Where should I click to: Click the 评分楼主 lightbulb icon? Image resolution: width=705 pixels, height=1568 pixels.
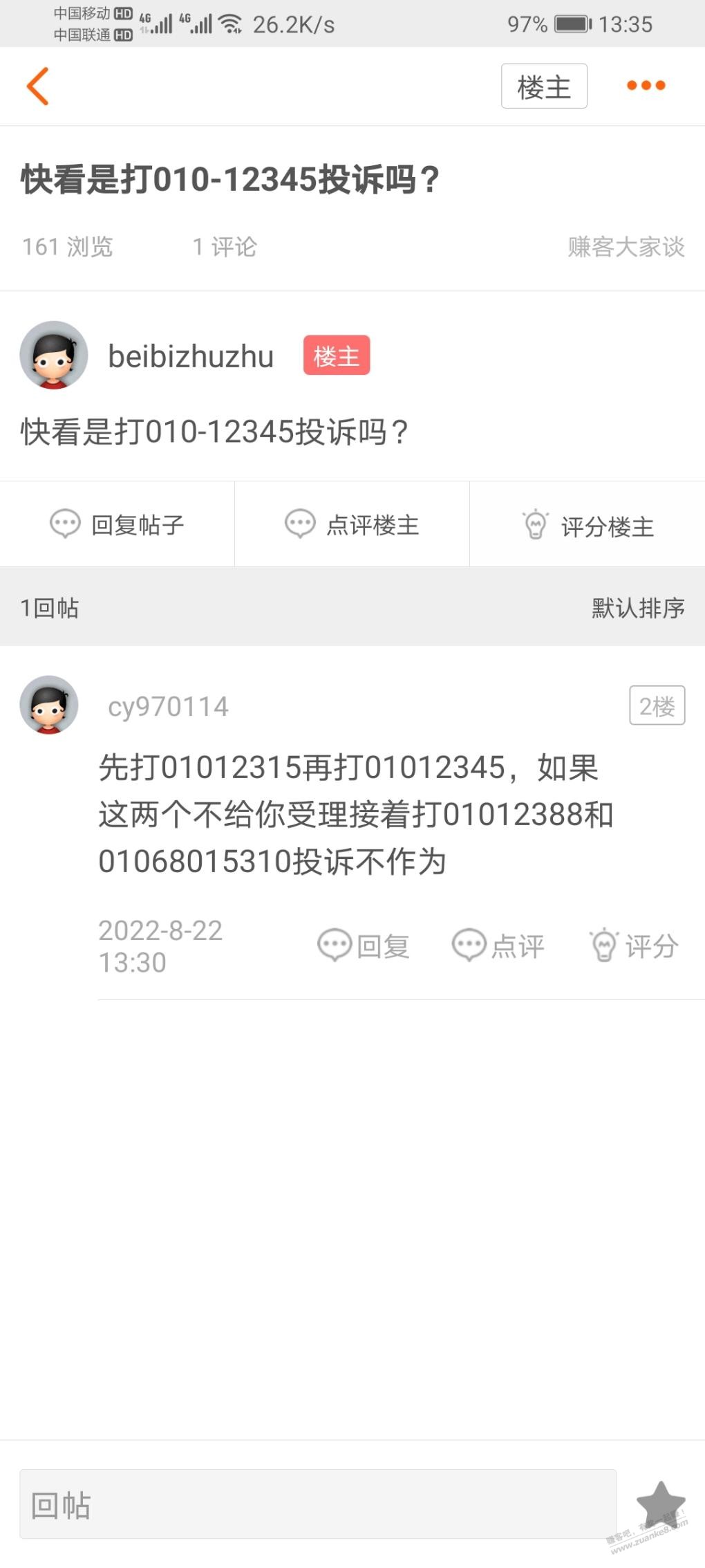point(536,524)
